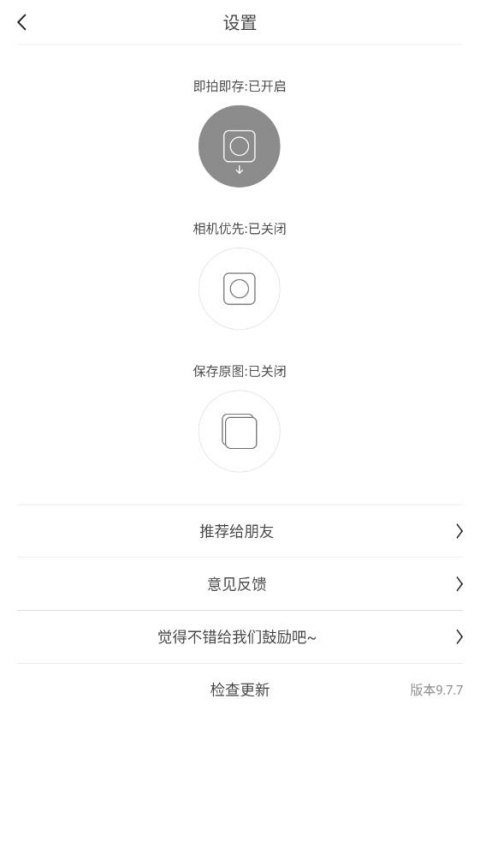Open 觉得不错给我们鼓励吧~
The width and height of the screenshot is (480, 853).
coord(240,636)
